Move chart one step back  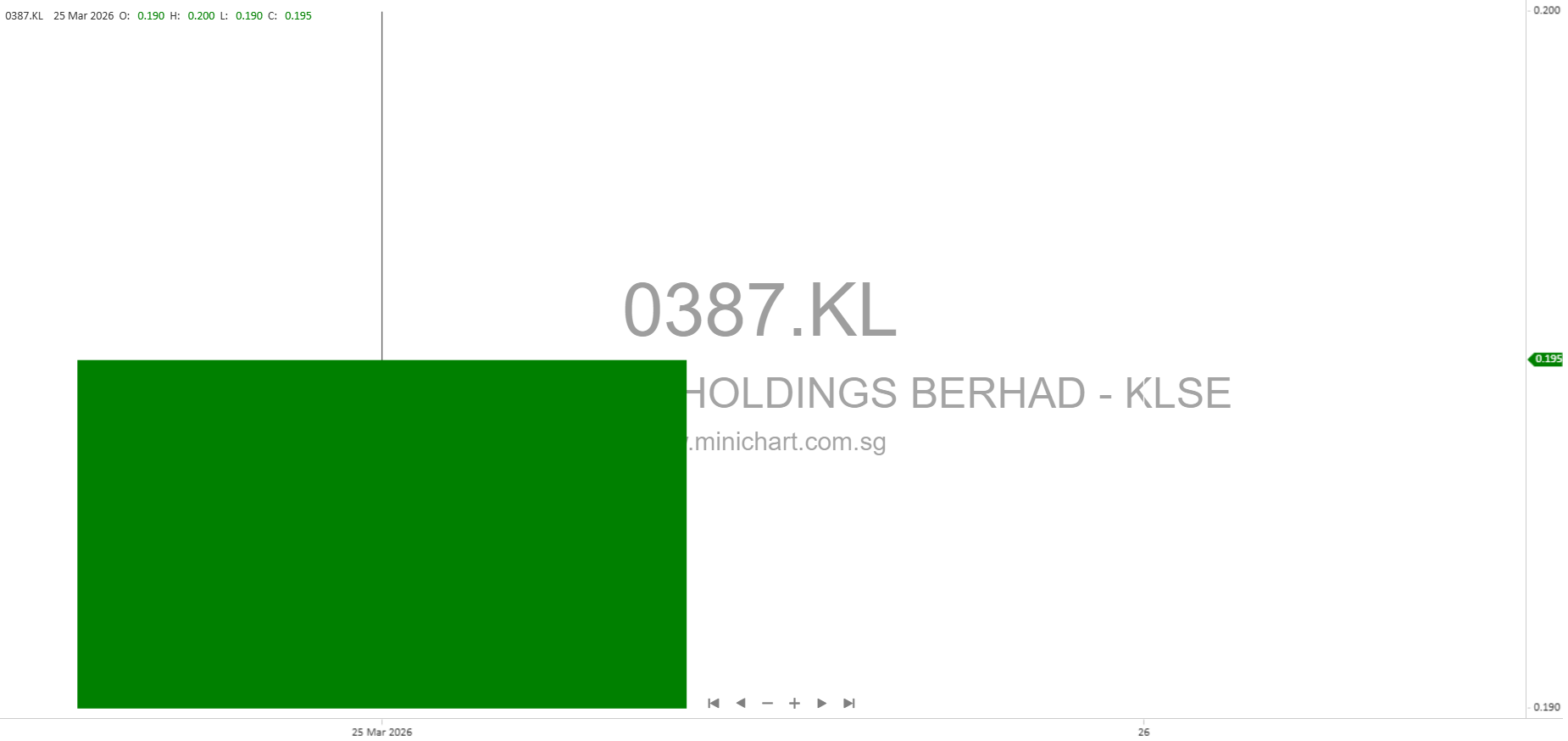(741, 703)
